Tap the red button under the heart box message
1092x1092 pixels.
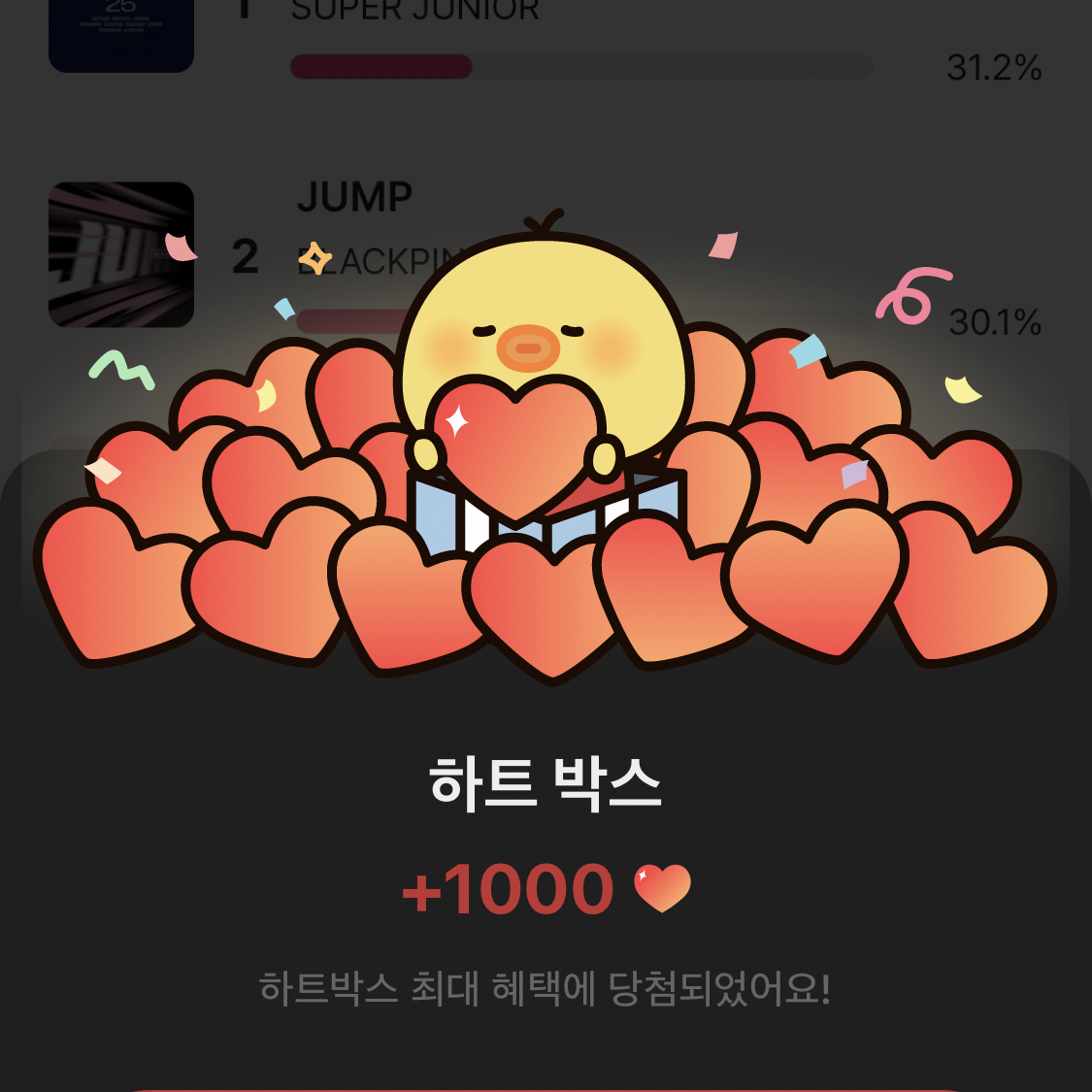coord(546,1089)
